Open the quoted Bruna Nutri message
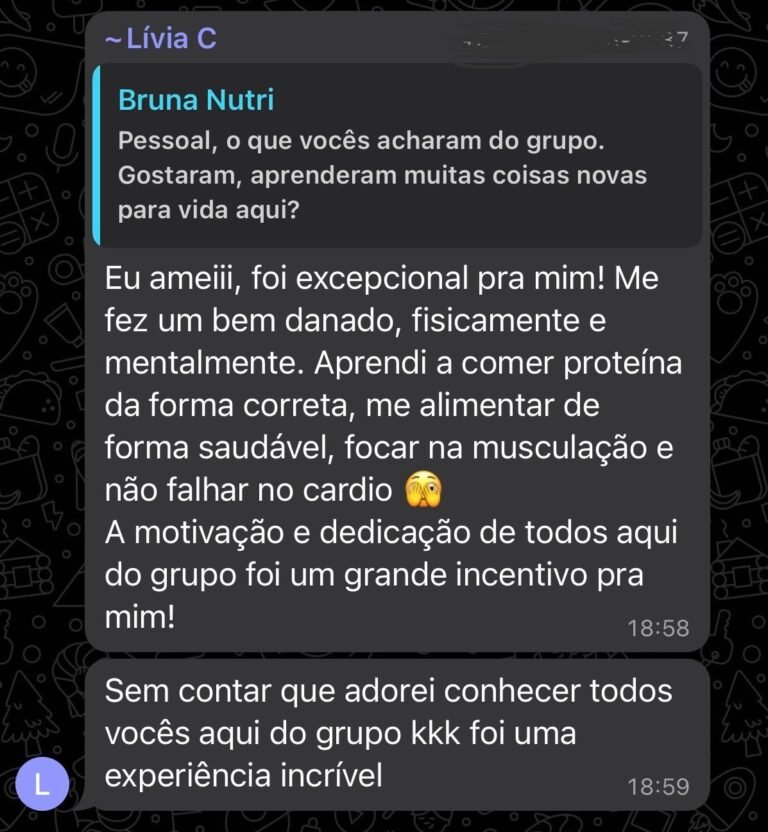The image size is (768, 832). coord(397,155)
